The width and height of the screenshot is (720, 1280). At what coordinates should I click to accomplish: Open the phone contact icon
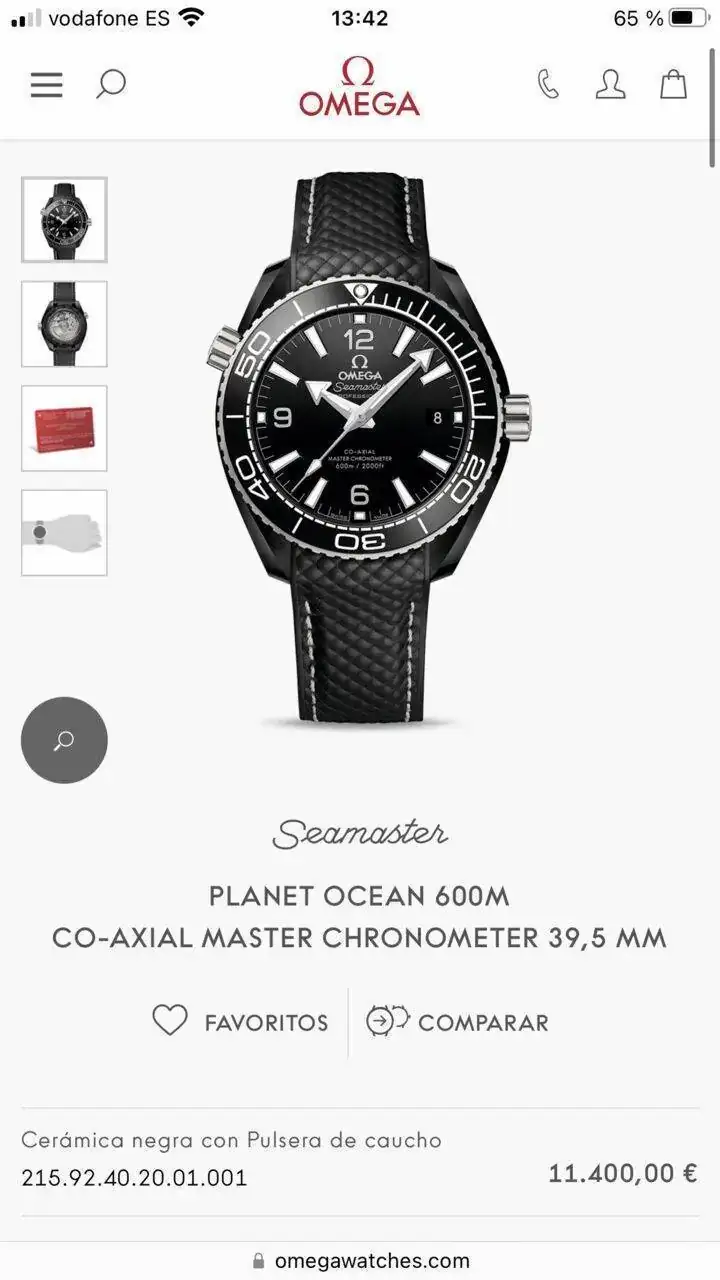(548, 84)
